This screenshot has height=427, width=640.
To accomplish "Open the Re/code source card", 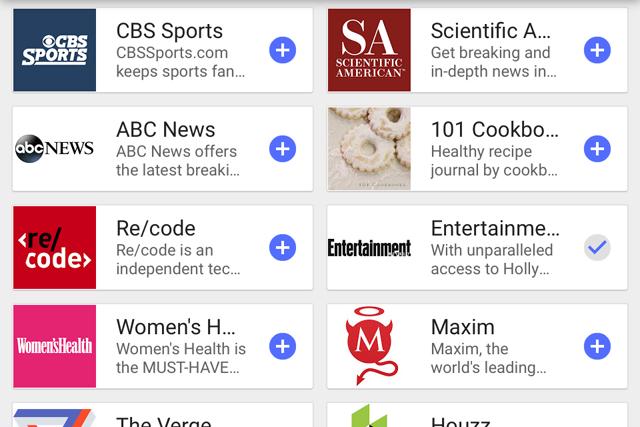I will coord(180,248).
